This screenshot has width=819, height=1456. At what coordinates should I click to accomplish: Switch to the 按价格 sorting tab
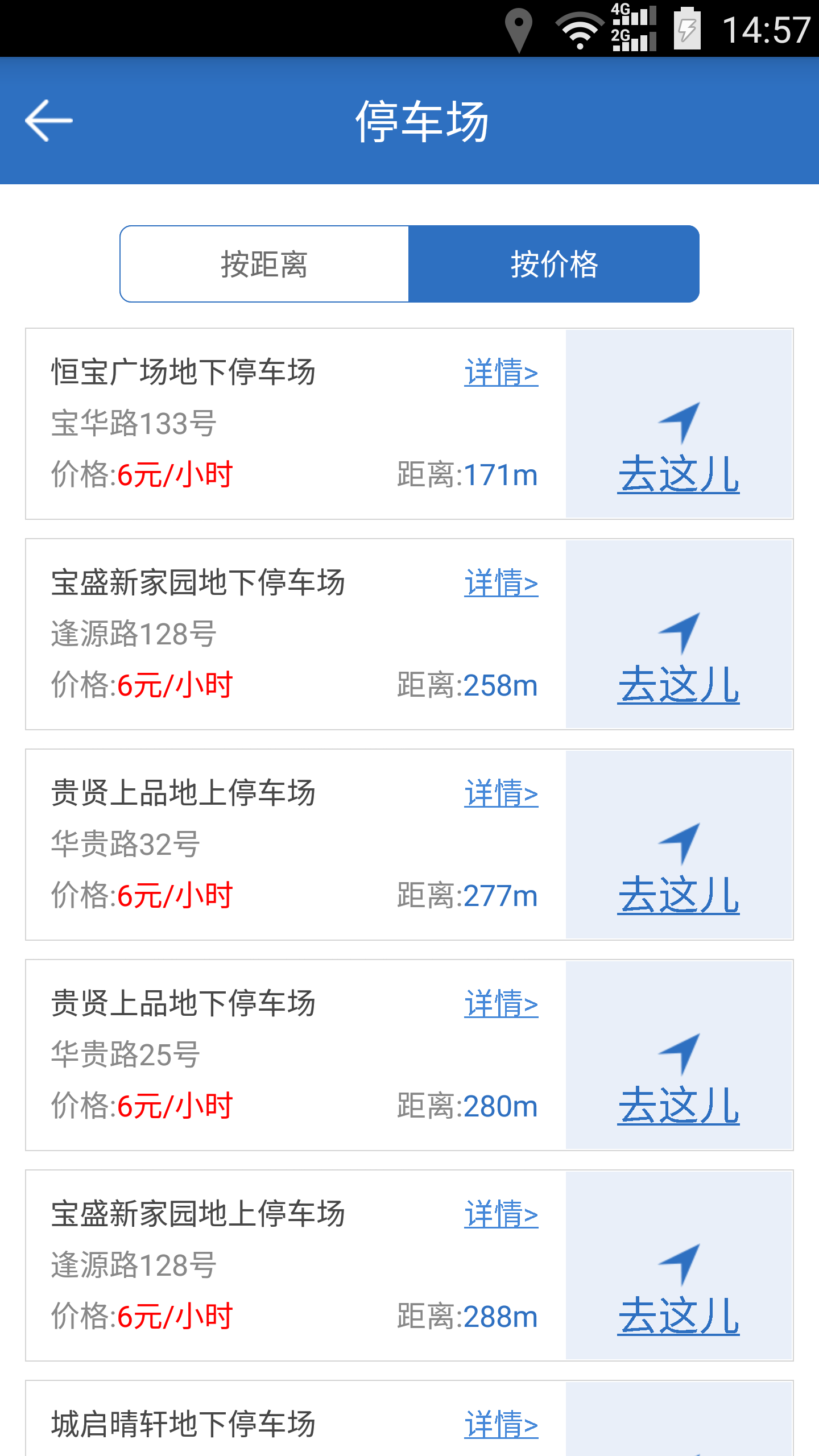555,263
